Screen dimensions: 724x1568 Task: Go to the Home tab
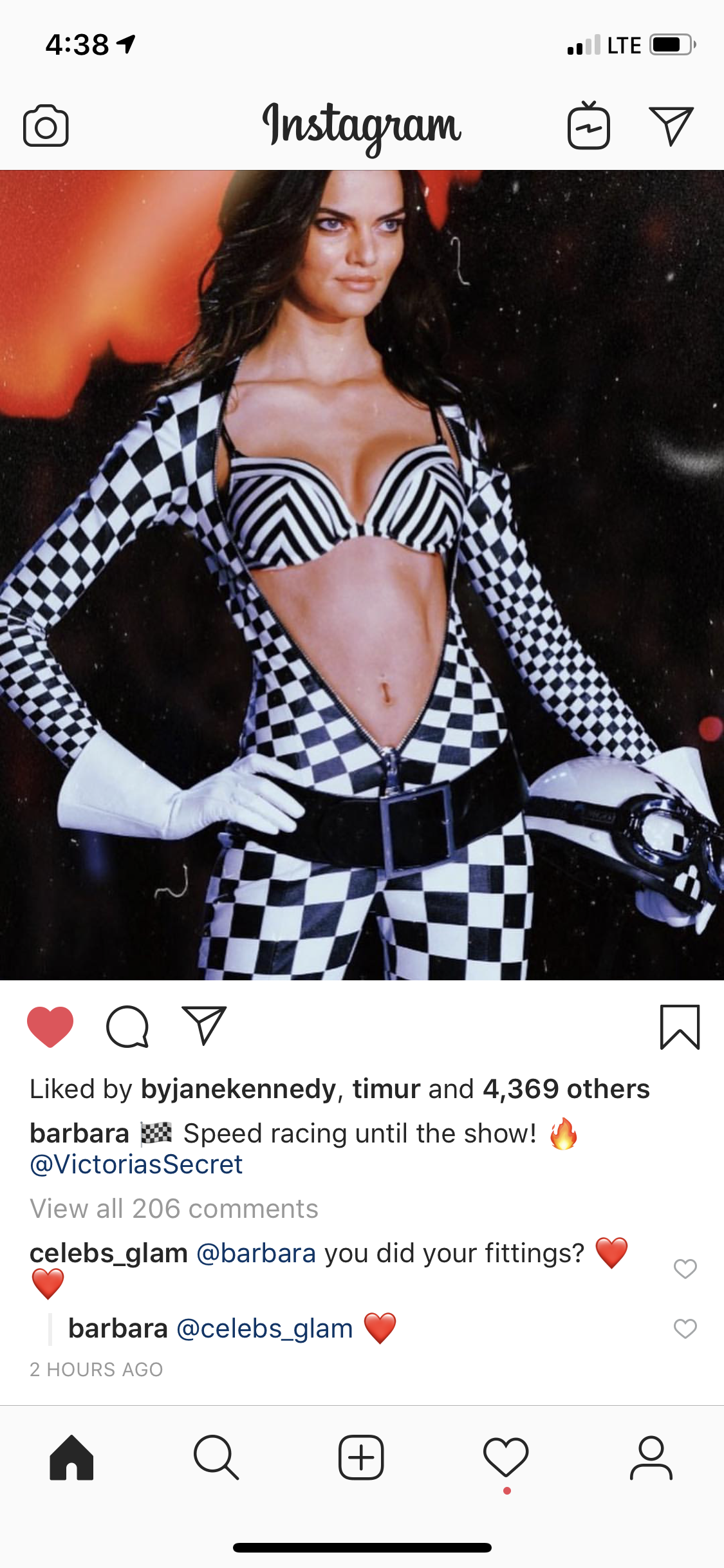71,1457
